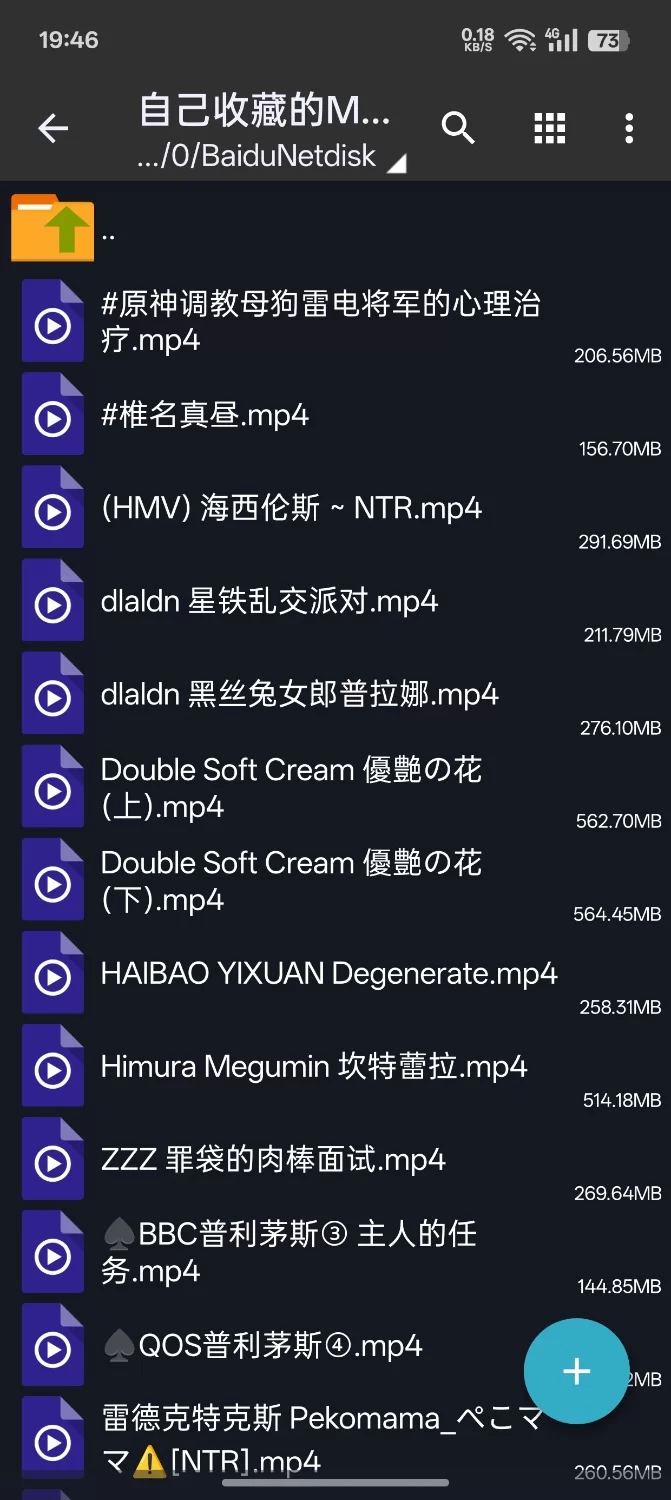
Task: Open Double Soft Cream 優艷の花(上).mp4
Action: (291, 788)
